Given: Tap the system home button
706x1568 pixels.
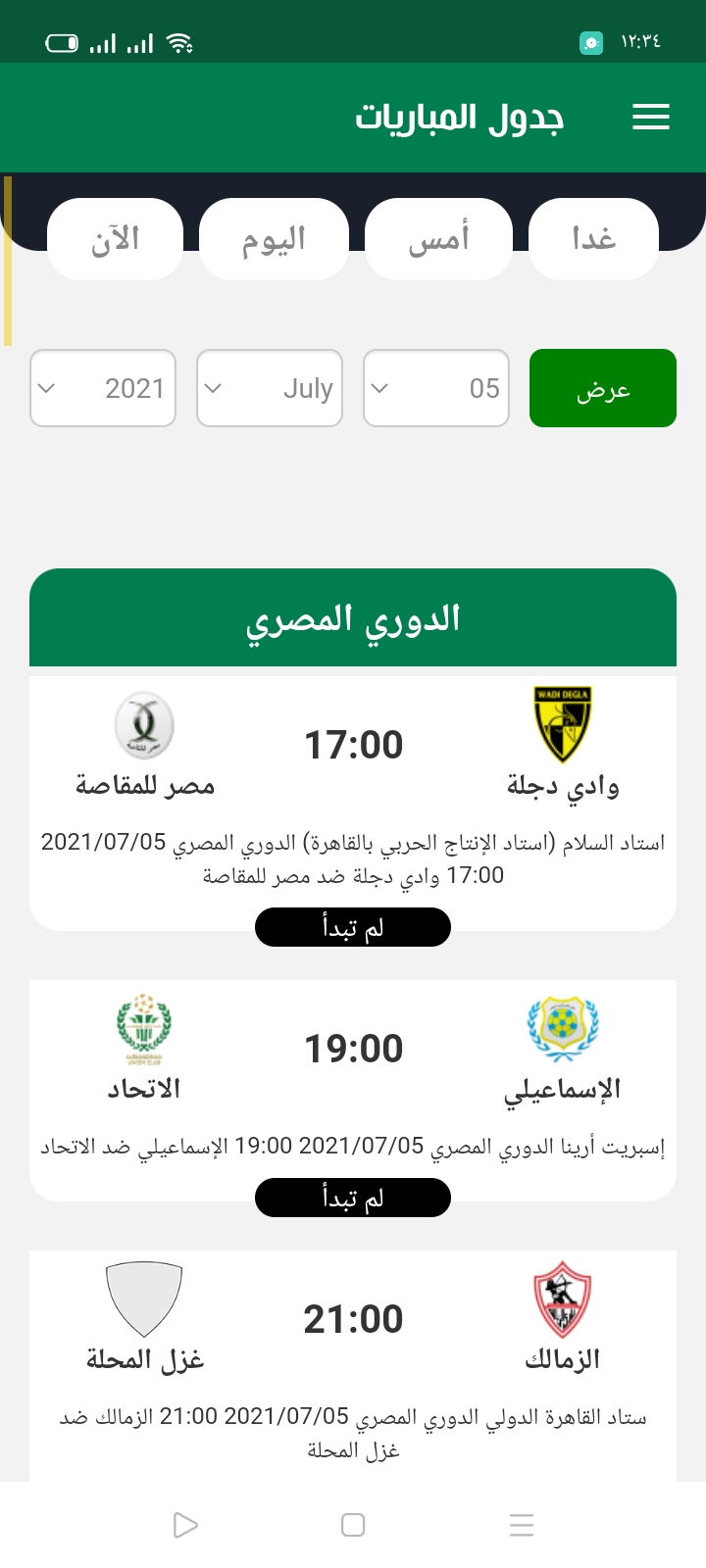Looking at the screenshot, I should (353, 1525).
